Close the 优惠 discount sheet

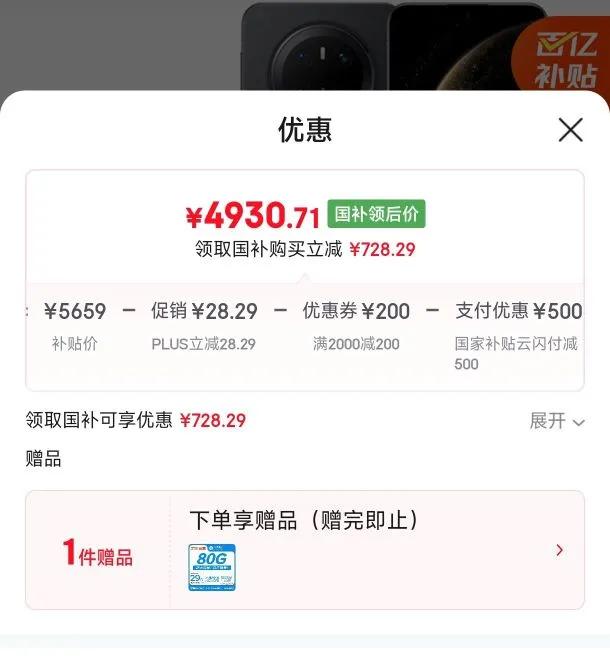coord(570,130)
